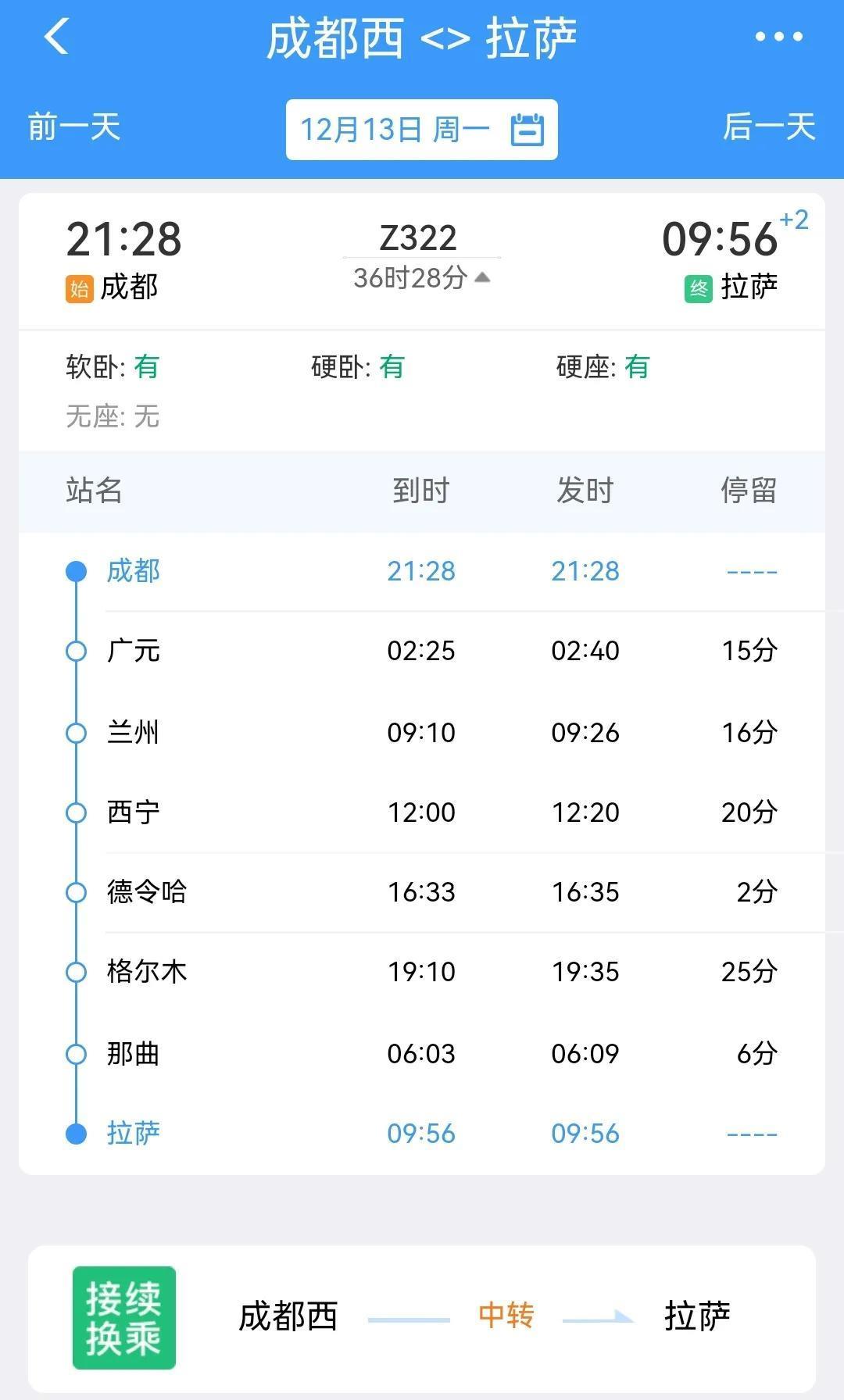Screen dimensions: 844x1400
Task: Switch to the next day (后一天)
Action: [x=769, y=127]
